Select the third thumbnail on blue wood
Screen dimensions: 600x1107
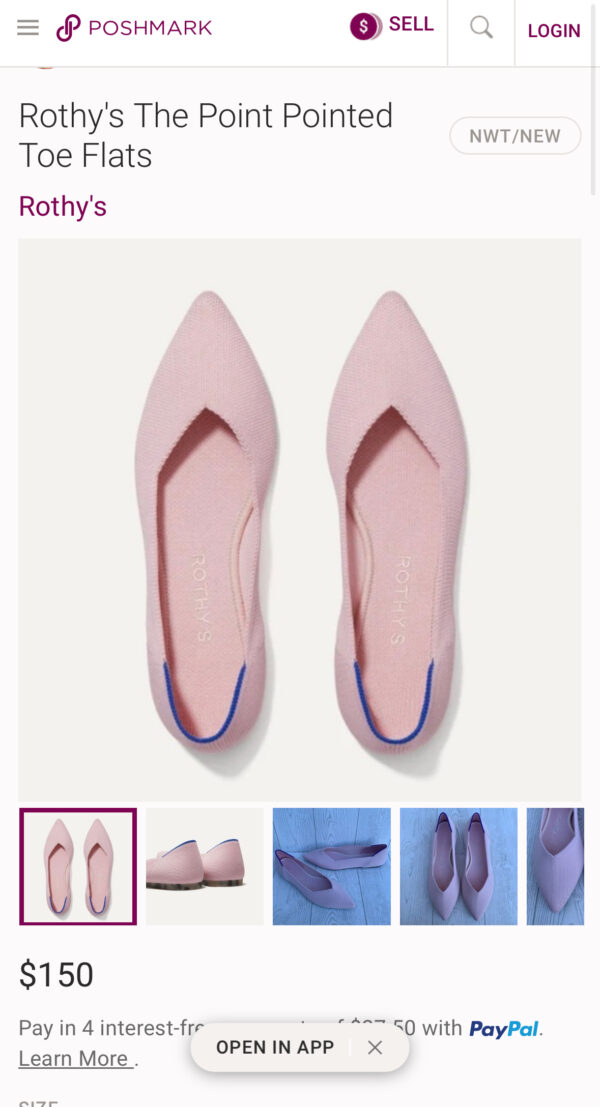pyautogui.click(x=332, y=866)
